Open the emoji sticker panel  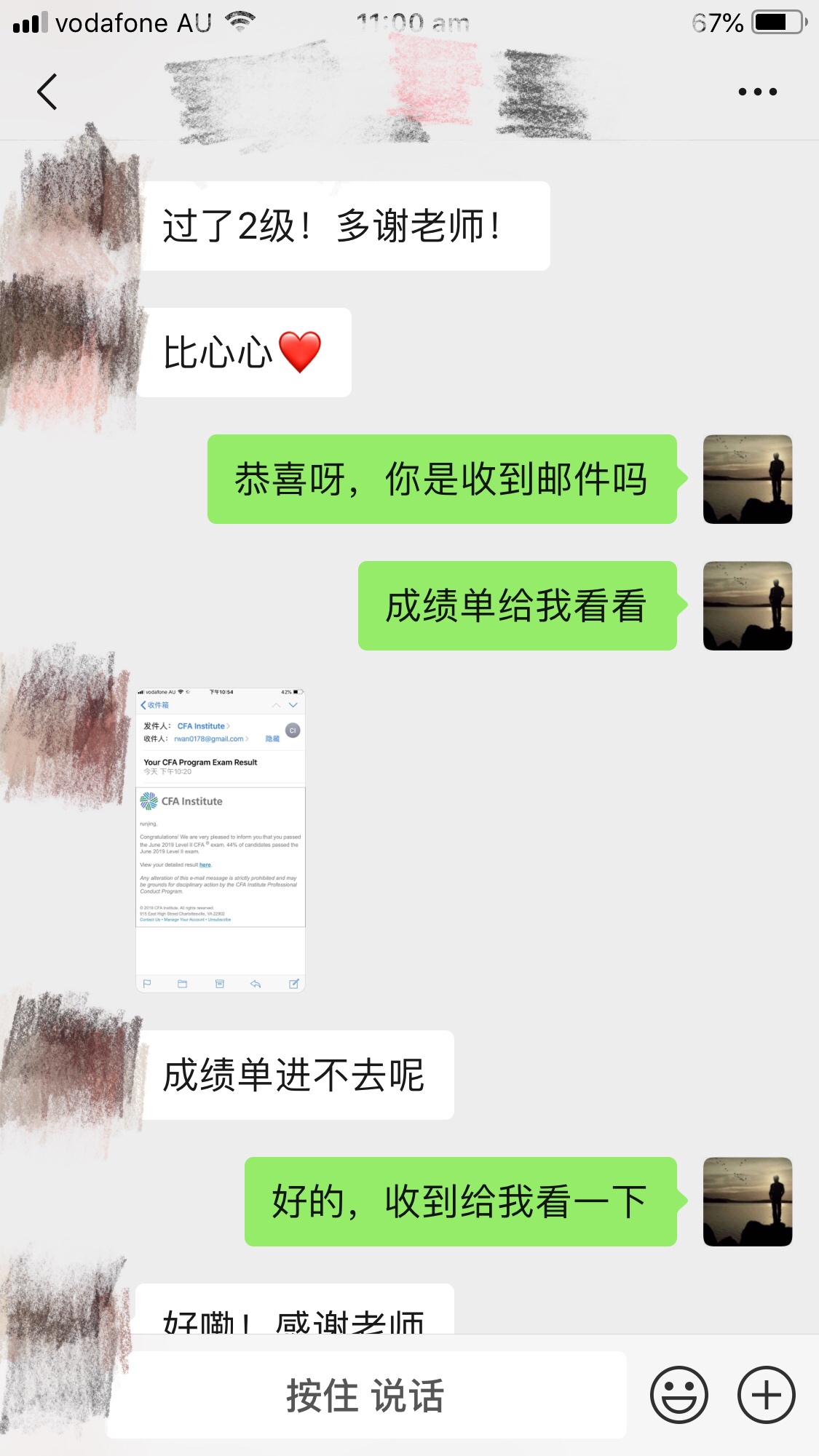pos(678,1395)
